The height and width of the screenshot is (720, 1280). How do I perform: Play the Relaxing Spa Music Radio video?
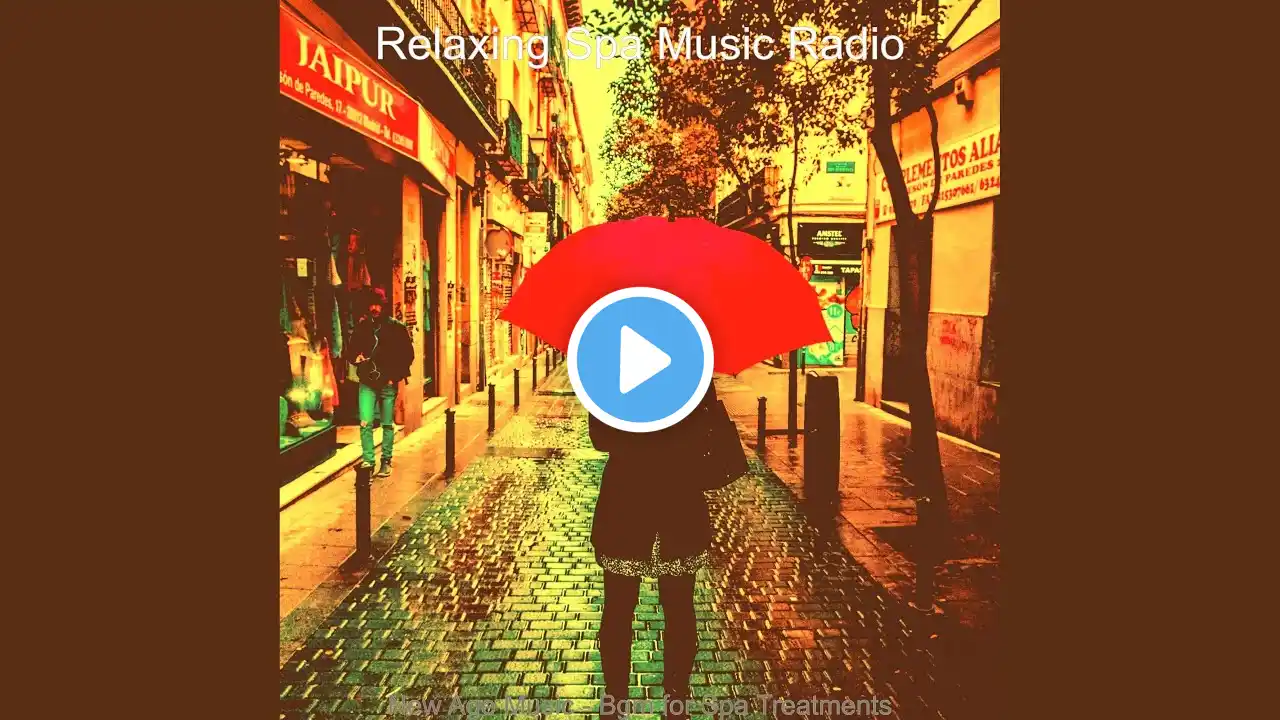640,360
